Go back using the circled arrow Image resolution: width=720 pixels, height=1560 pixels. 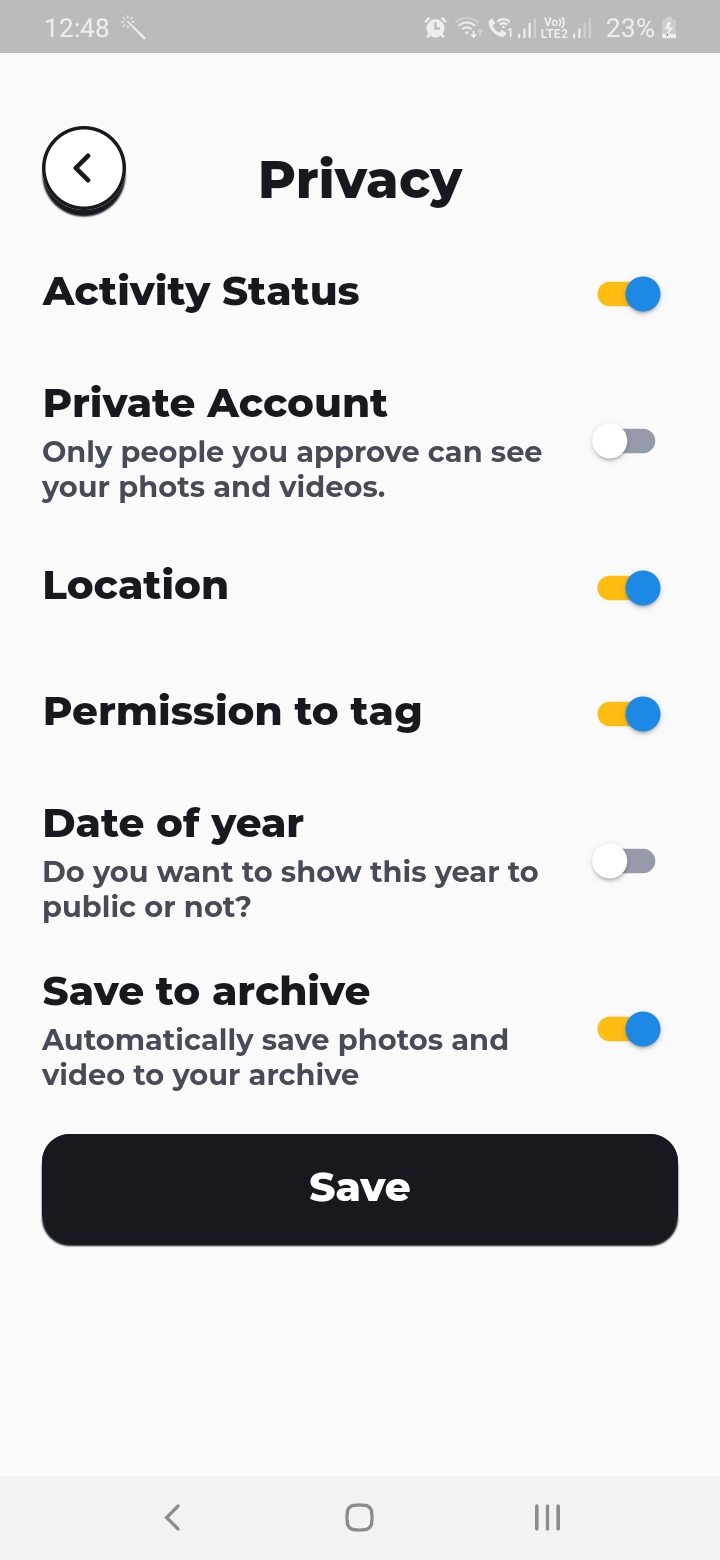point(84,170)
